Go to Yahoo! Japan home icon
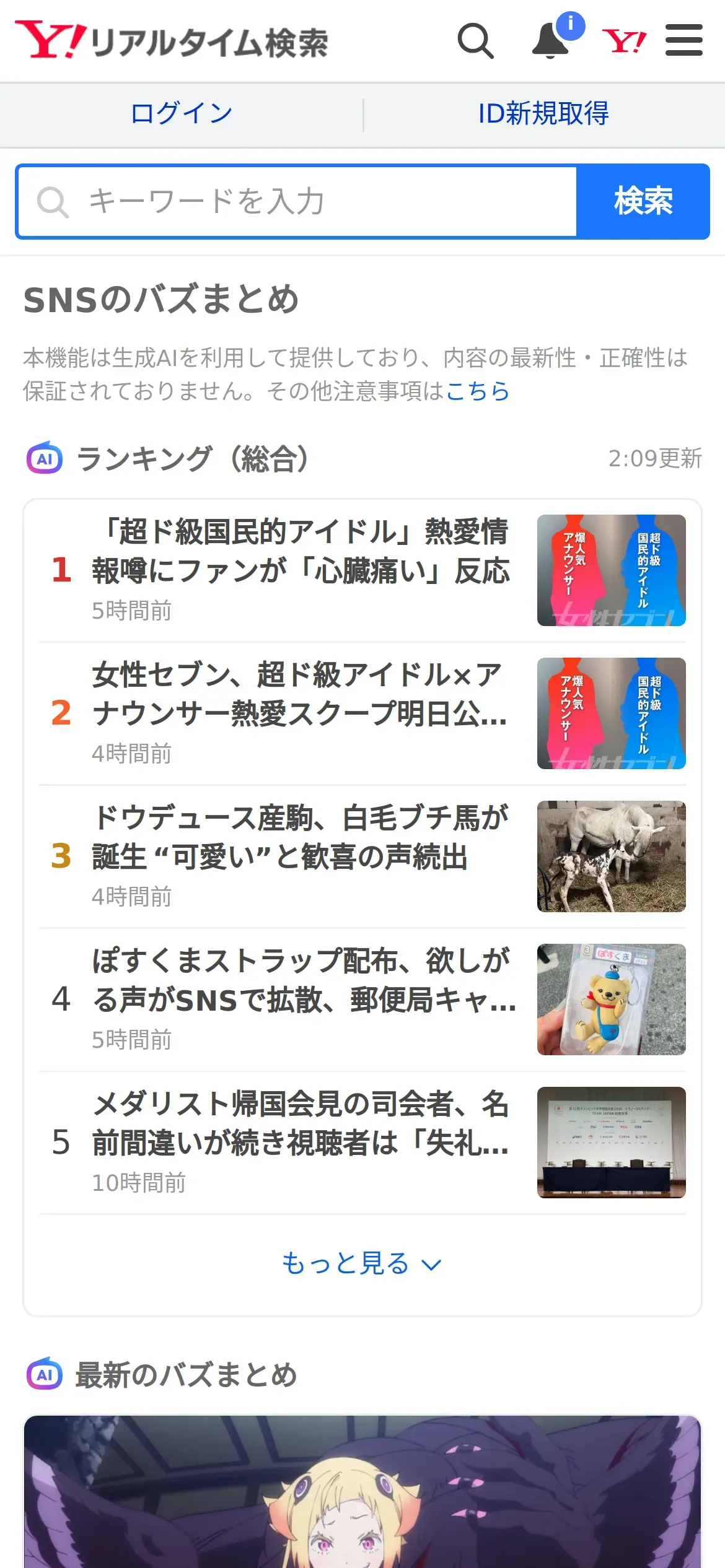This screenshot has height=1568, width=725. (624, 41)
